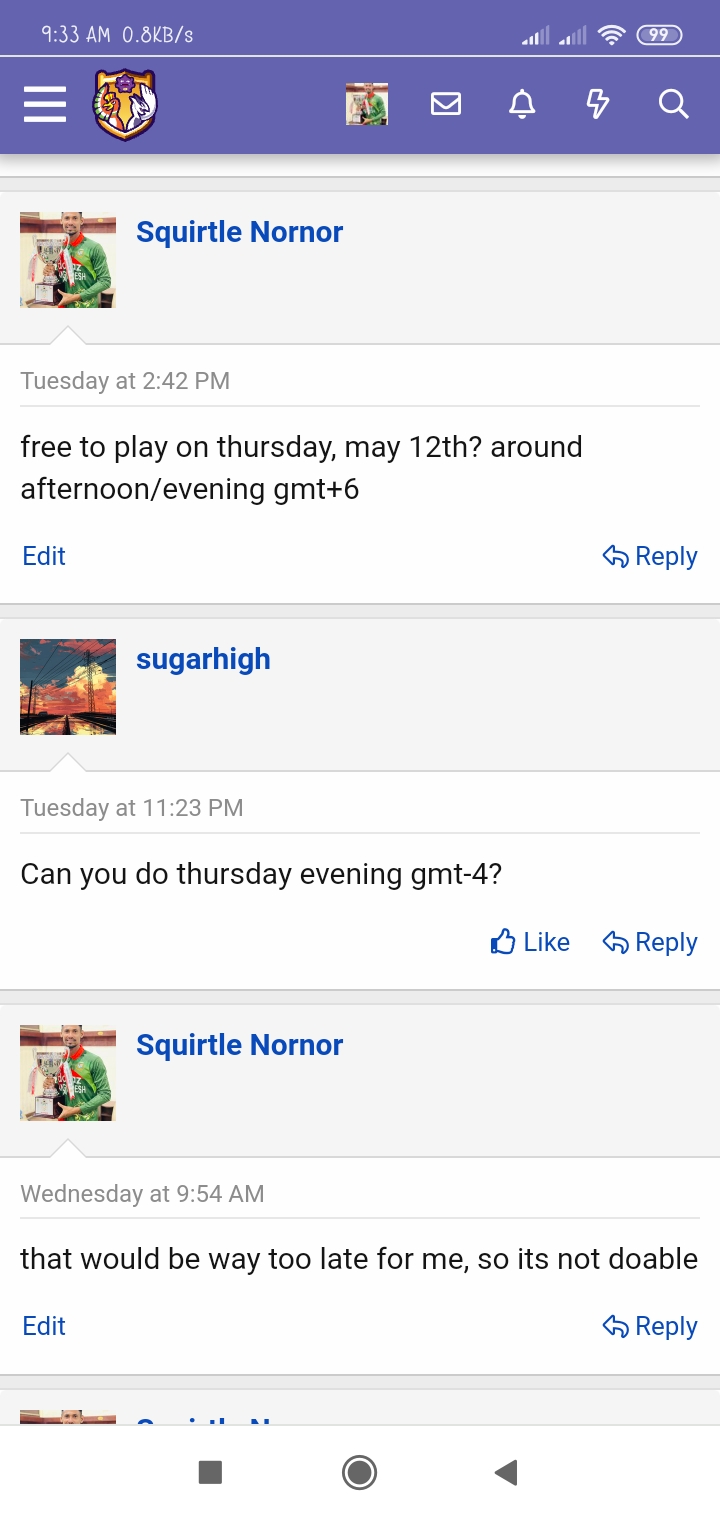View sugarhigh's avatar
This screenshot has height=1520, width=720.
click(68, 687)
